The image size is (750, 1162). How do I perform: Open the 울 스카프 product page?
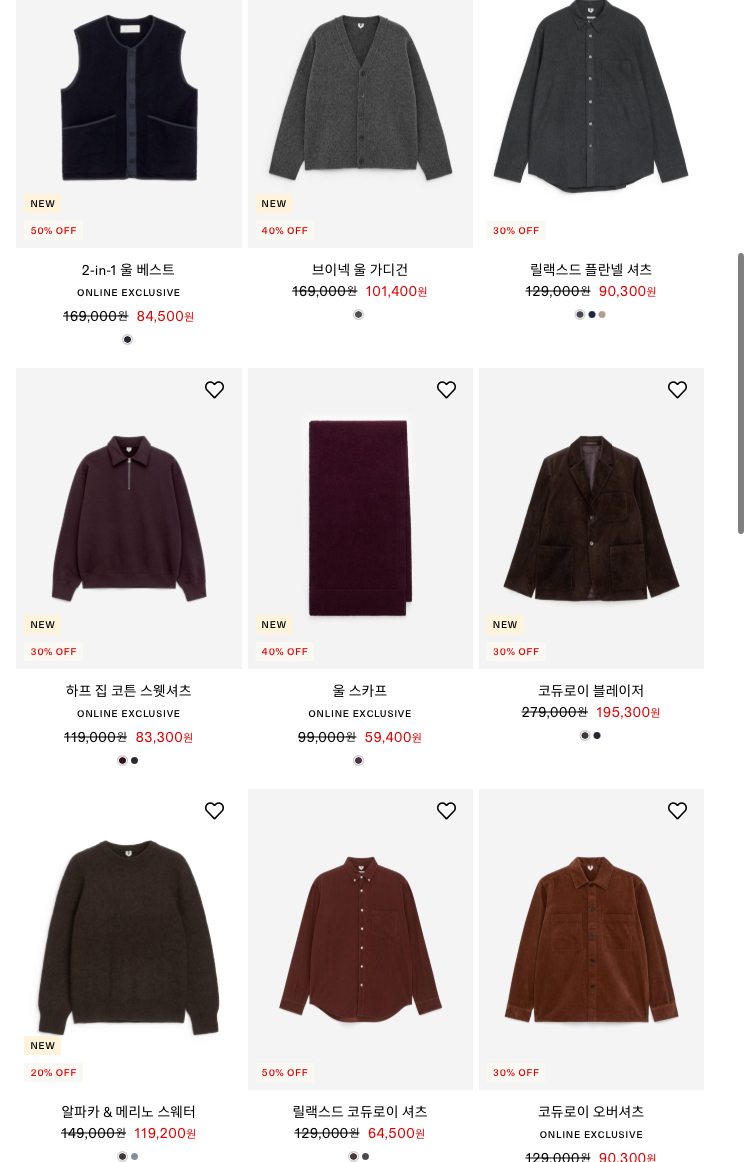360,520
